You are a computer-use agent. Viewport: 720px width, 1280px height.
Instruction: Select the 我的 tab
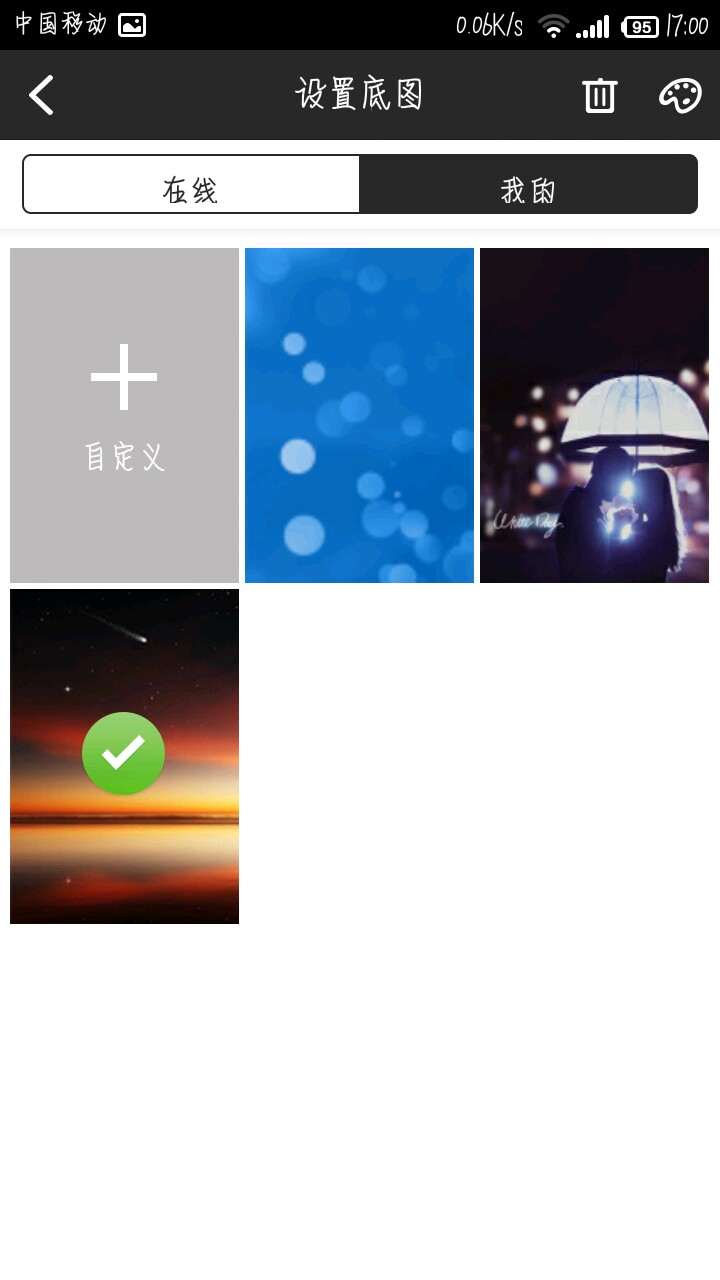click(x=528, y=185)
